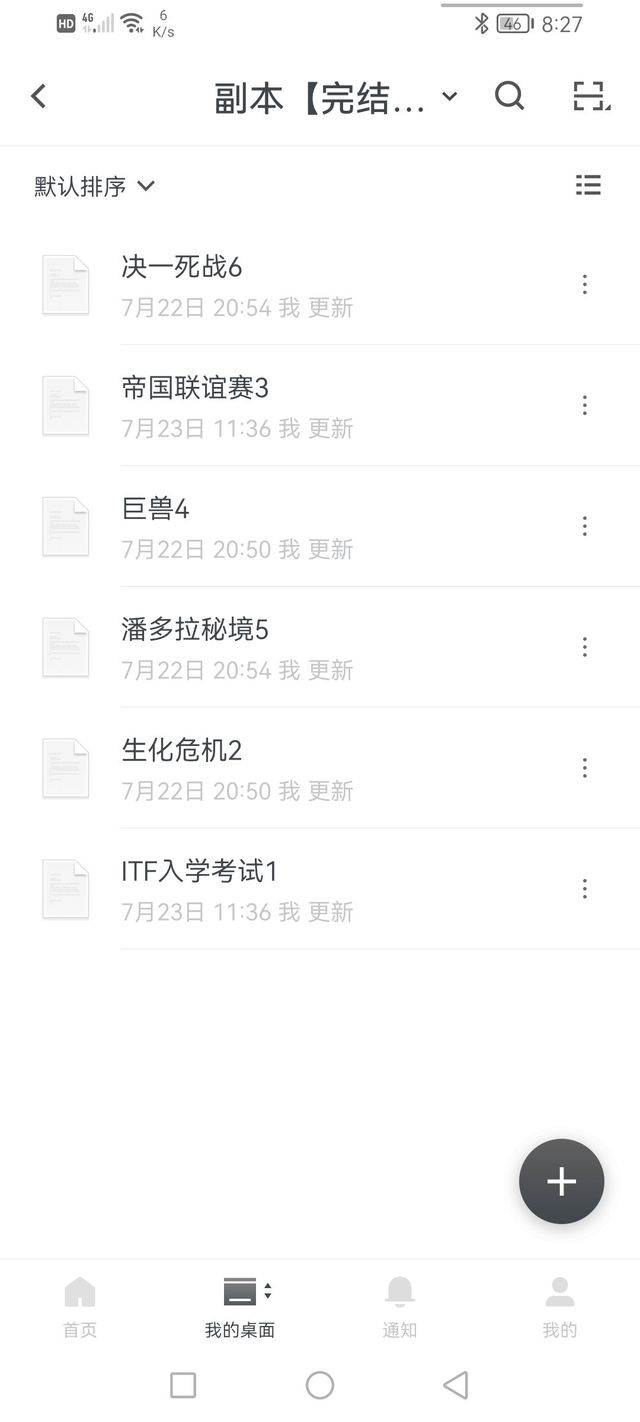640x1422 pixels.
Task: Open the document 生化危机2
Action: click(x=181, y=751)
